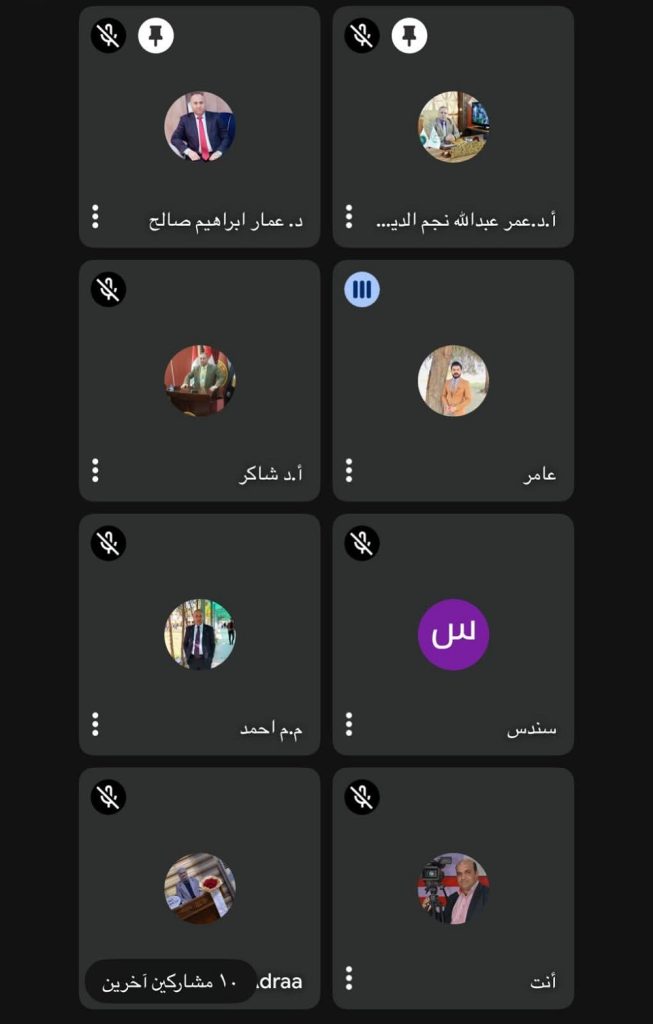Unpin أ.د.عمر عبدالله نجم's tile
Viewport: 653px width, 1024px height.
409,36
